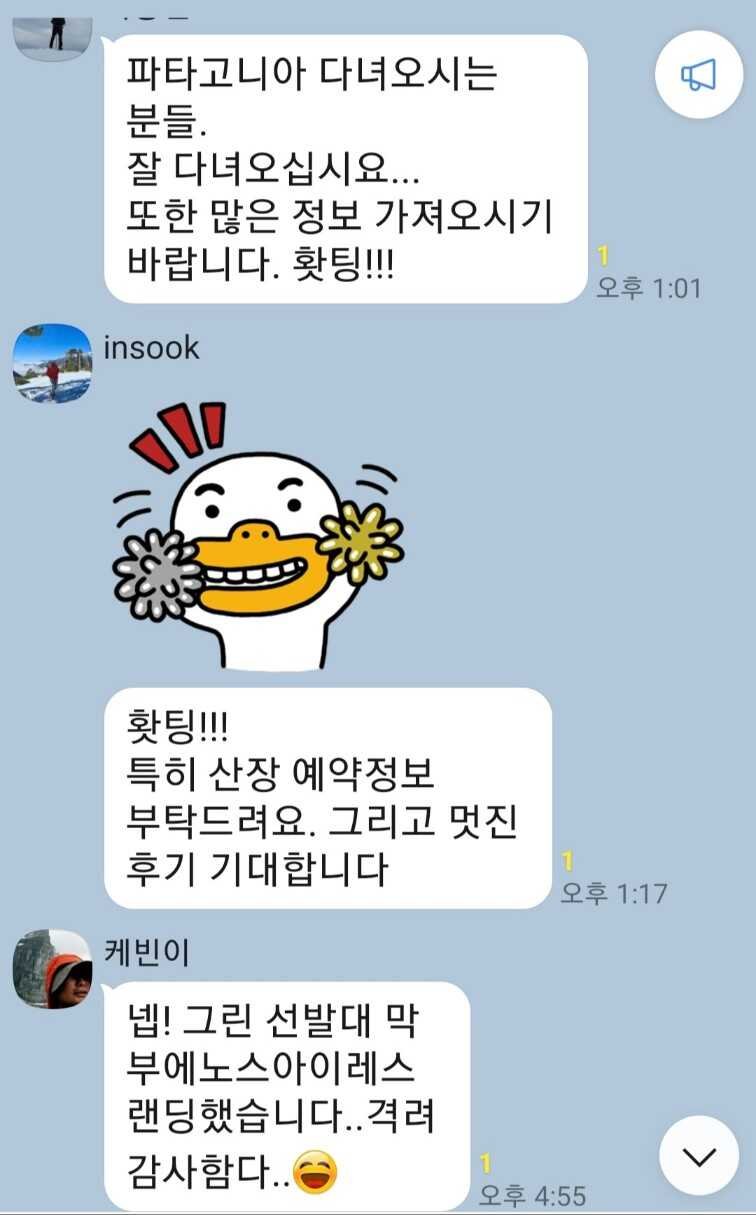Open the announcement megaphone button
The image size is (756, 1215).
[698, 75]
